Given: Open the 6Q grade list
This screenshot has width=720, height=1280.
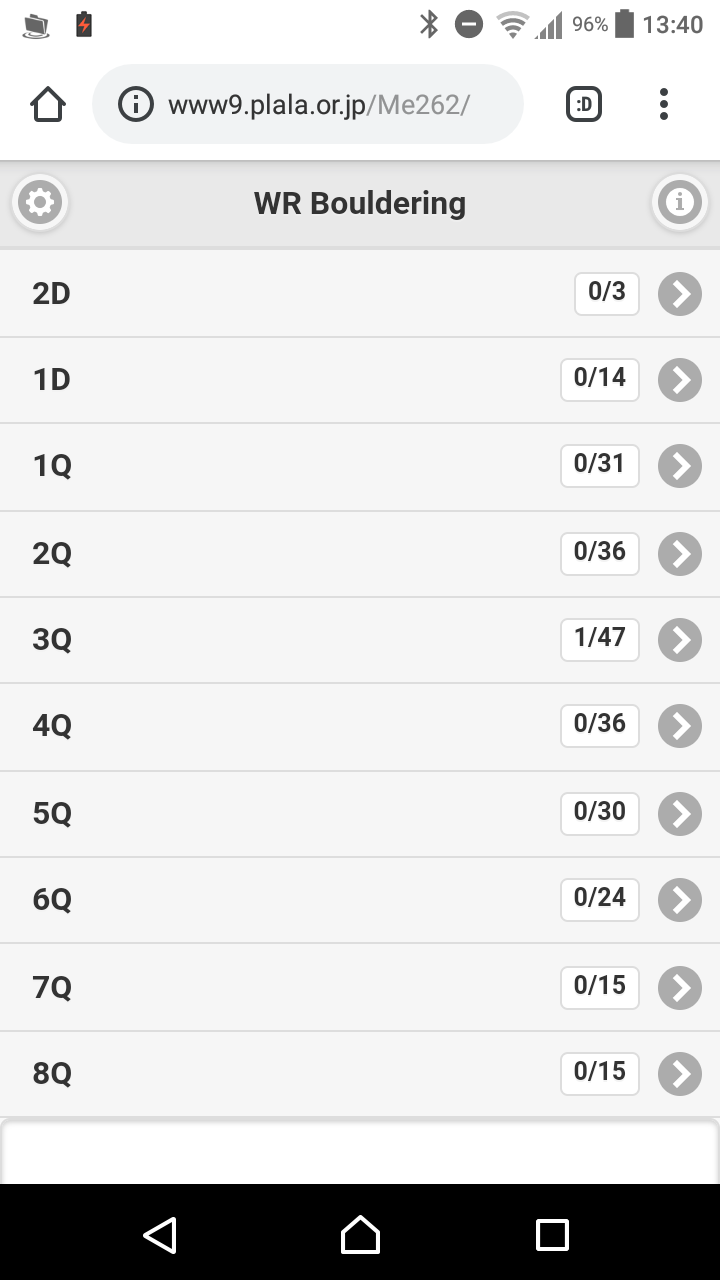Looking at the screenshot, I should click(x=360, y=900).
